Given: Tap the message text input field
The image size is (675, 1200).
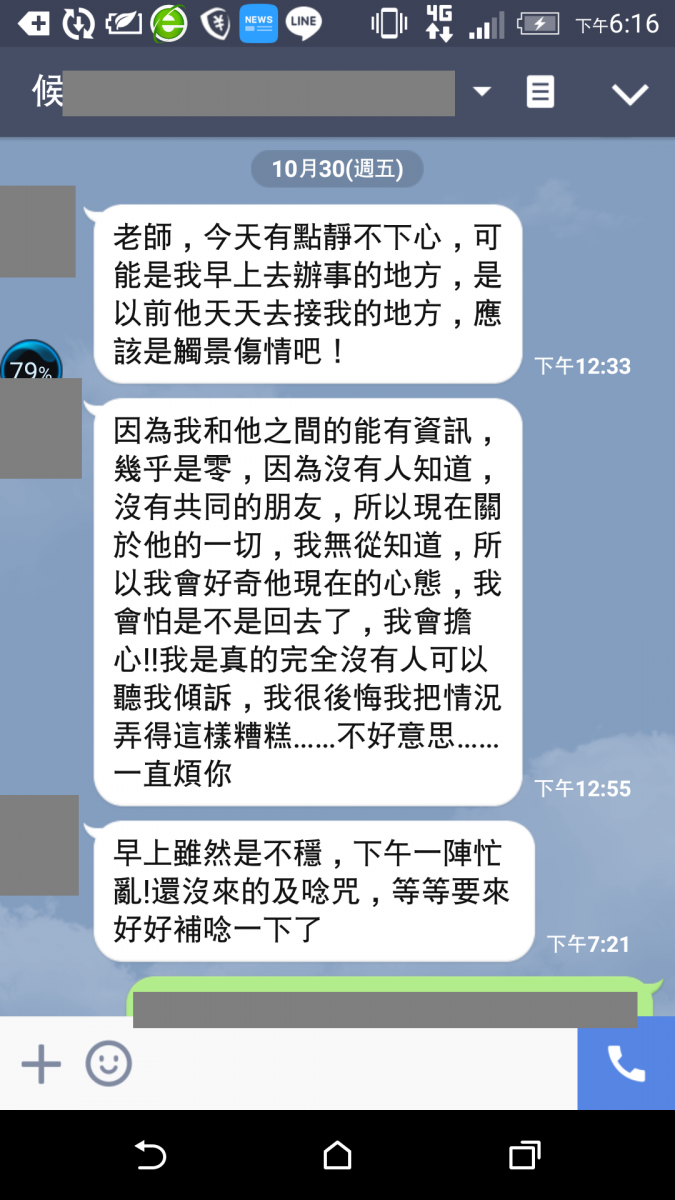Looking at the screenshot, I should pyautogui.click(x=350, y=1064).
